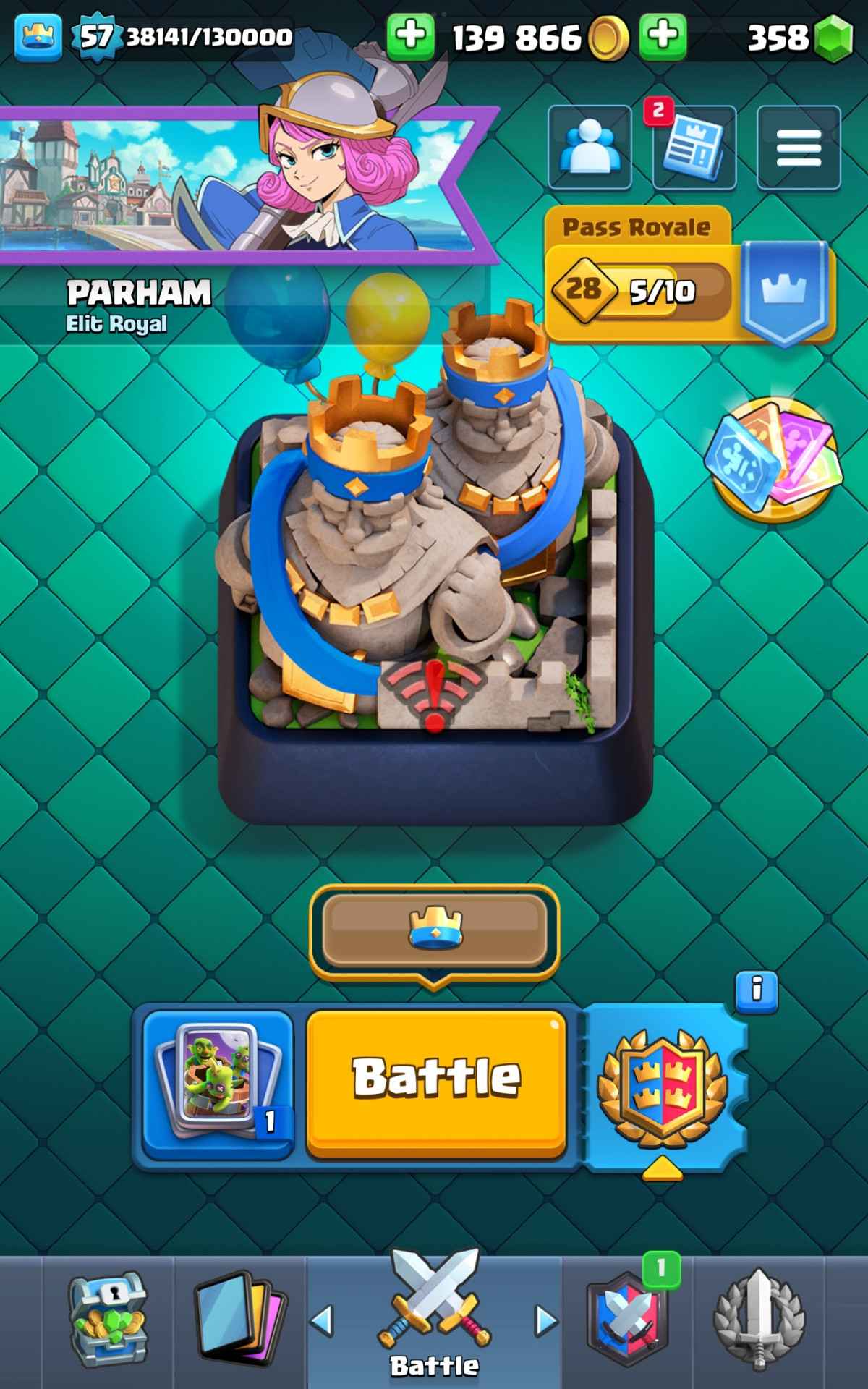Show game mode info
Screen dimensions: 868x1389
click(x=757, y=990)
